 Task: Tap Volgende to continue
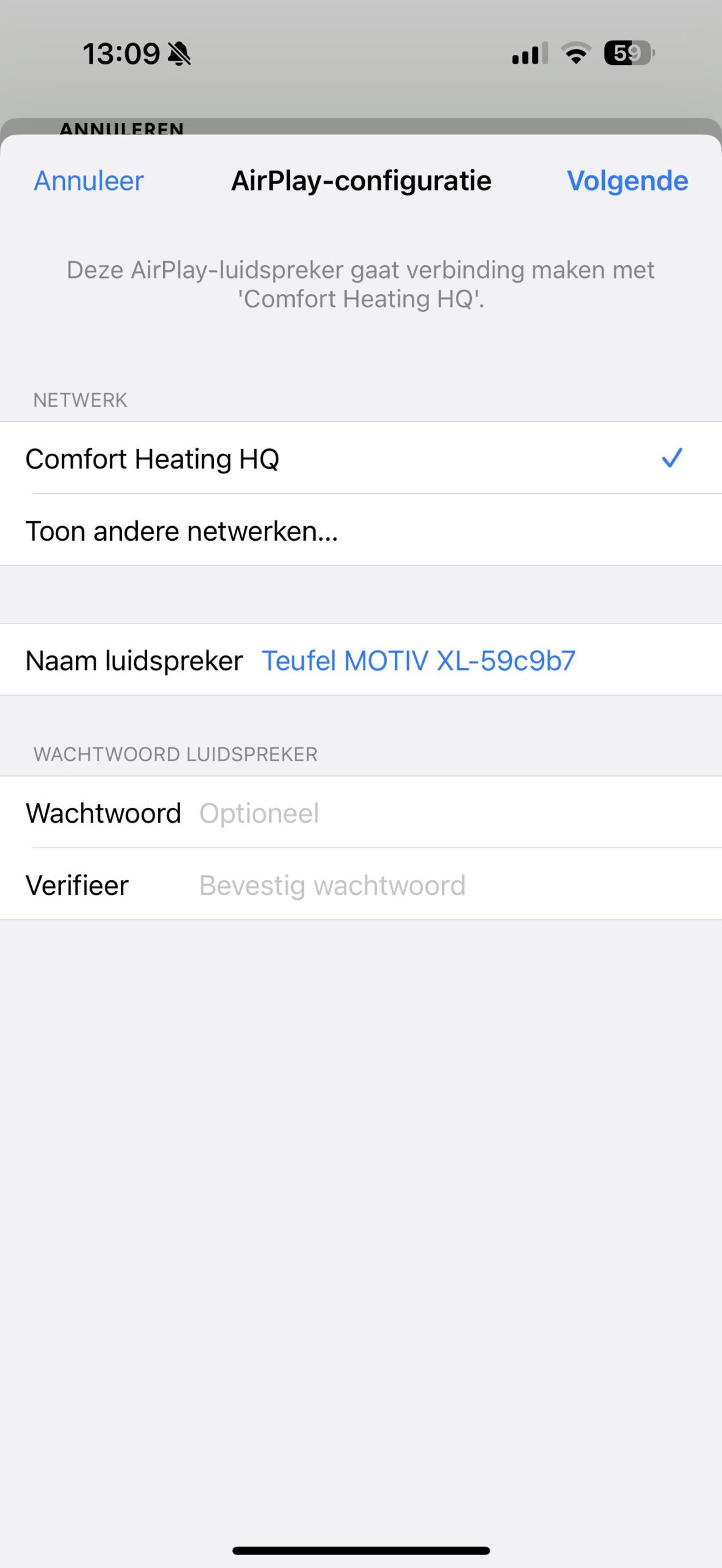(x=627, y=181)
